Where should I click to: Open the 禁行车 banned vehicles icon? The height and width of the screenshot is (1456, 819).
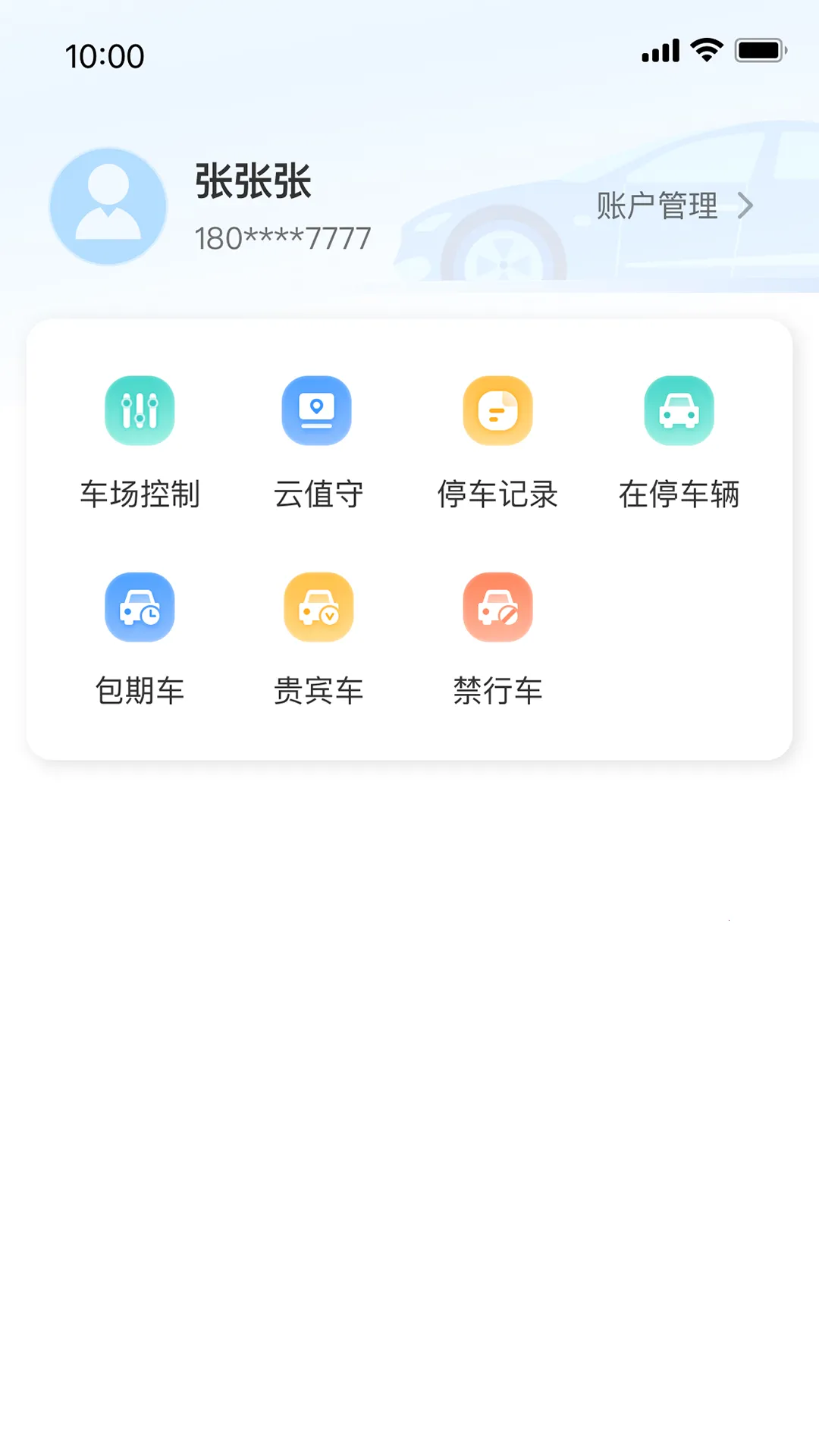tap(497, 607)
